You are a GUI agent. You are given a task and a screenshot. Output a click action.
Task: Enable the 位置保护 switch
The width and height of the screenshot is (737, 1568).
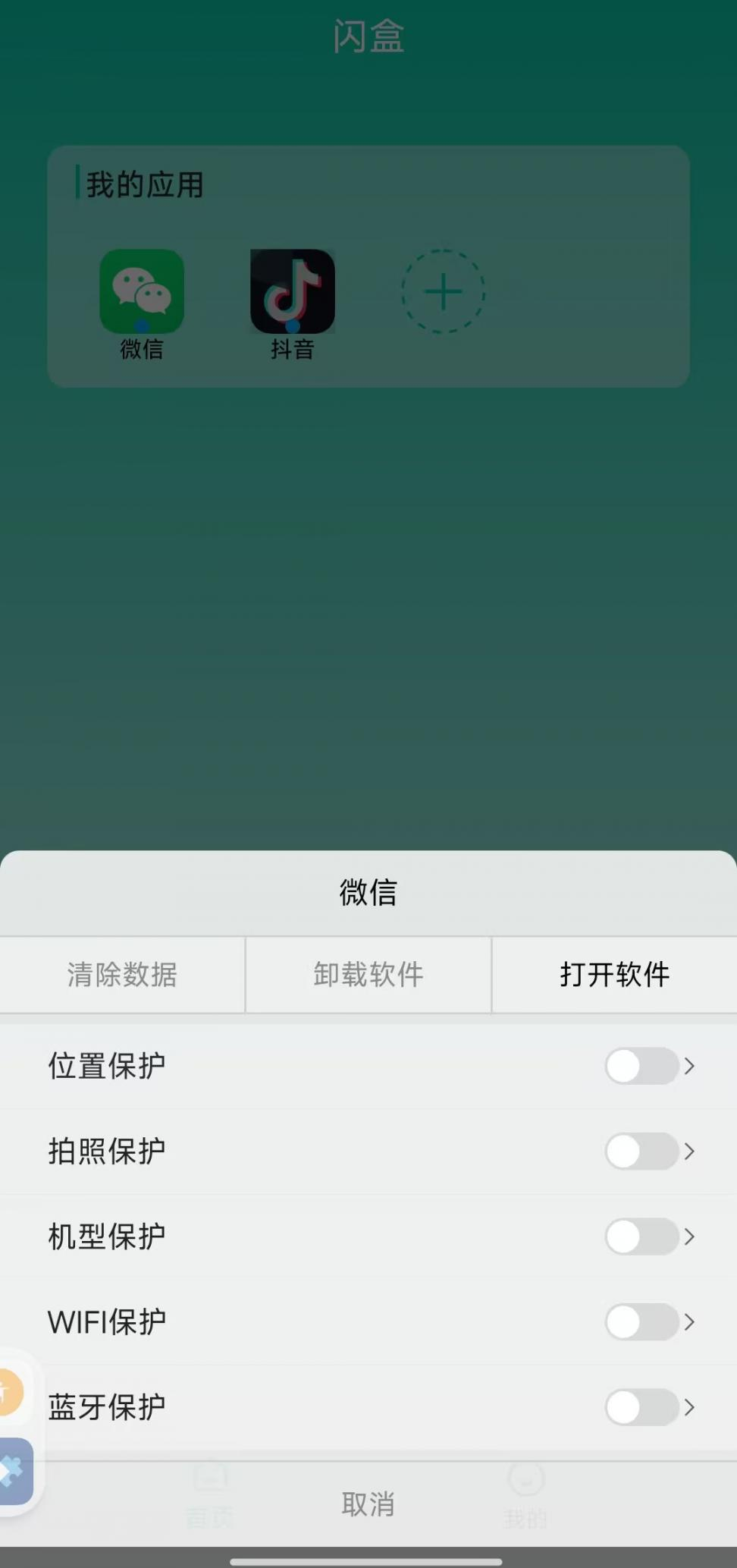click(641, 1066)
